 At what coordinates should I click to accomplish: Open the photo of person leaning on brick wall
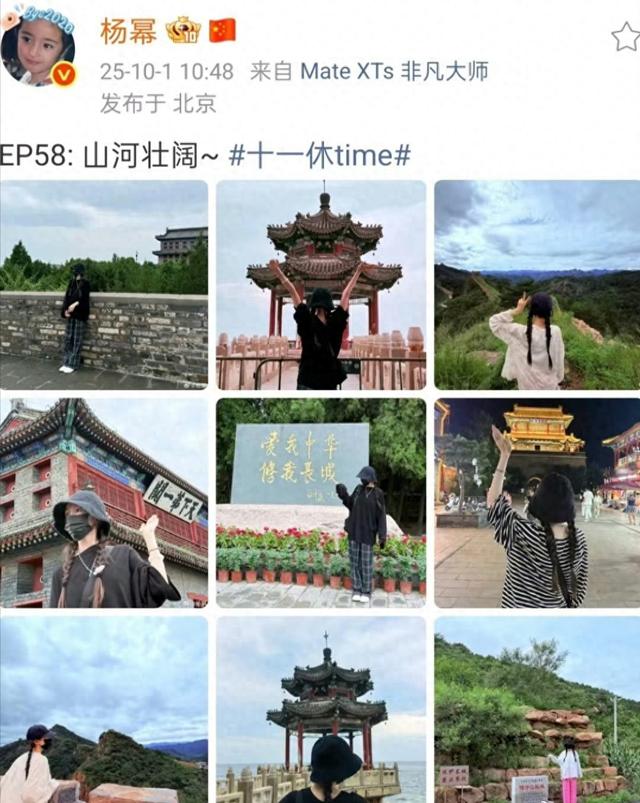(104, 285)
